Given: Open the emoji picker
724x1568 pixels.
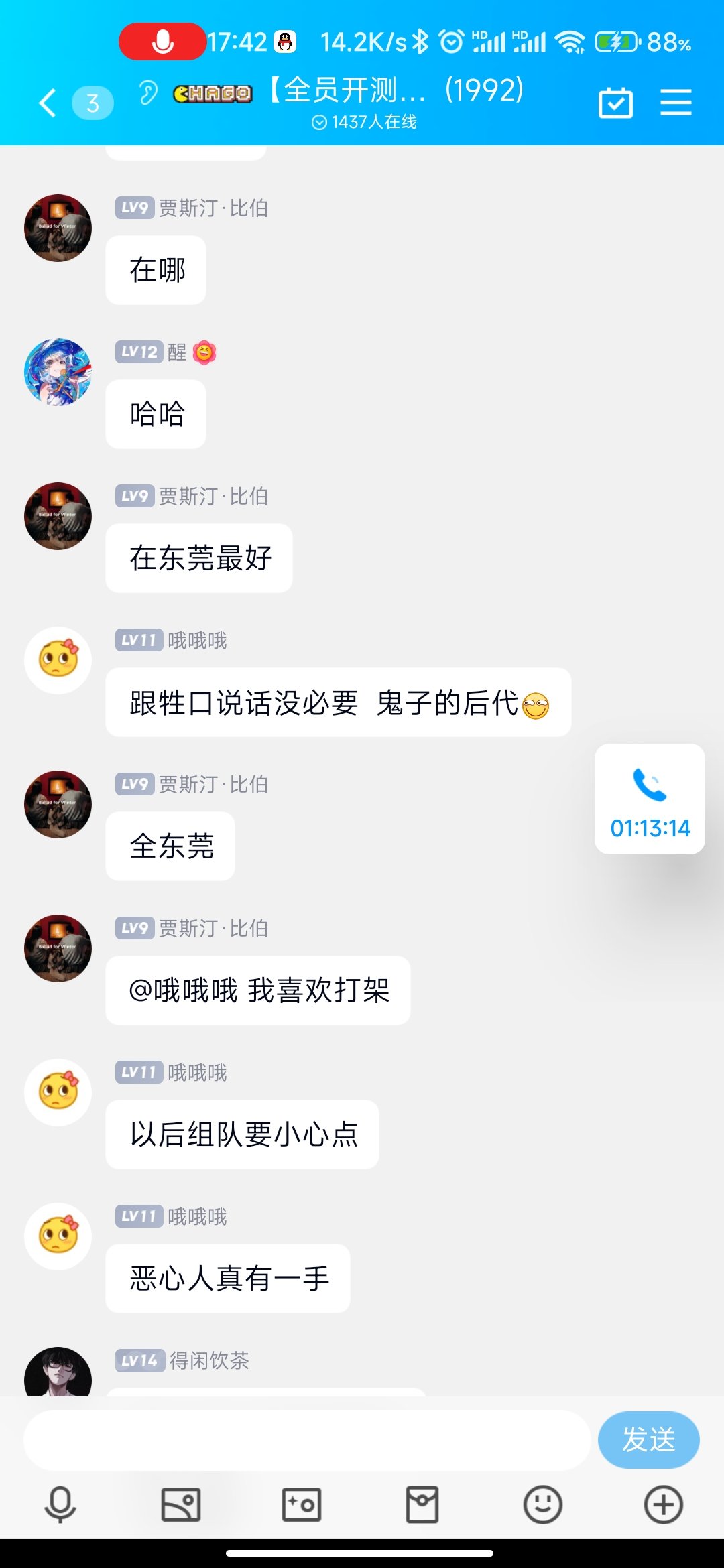Looking at the screenshot, I should 542,1504.
